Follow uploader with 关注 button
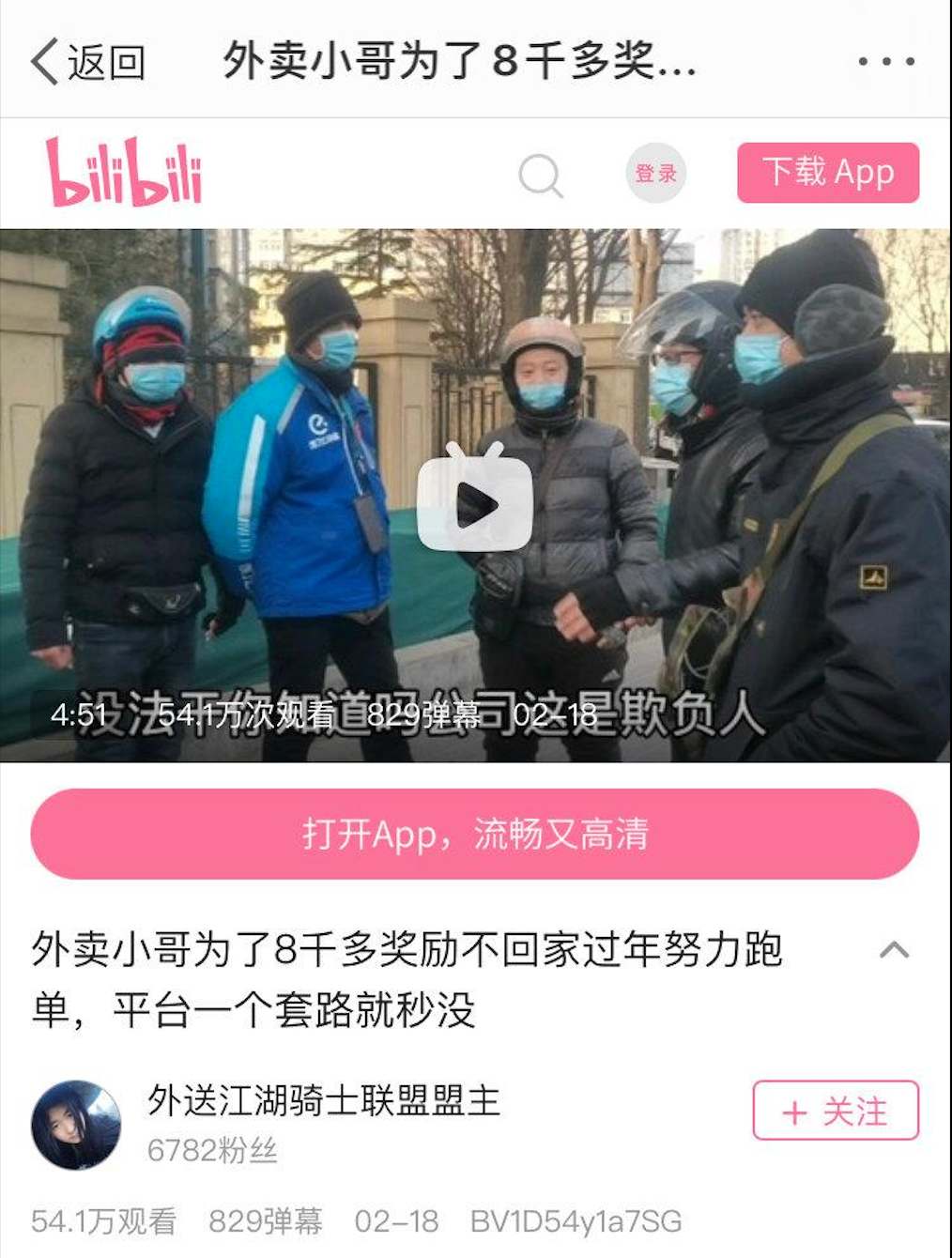The image size is (952, 1258). coord(835,1112)
